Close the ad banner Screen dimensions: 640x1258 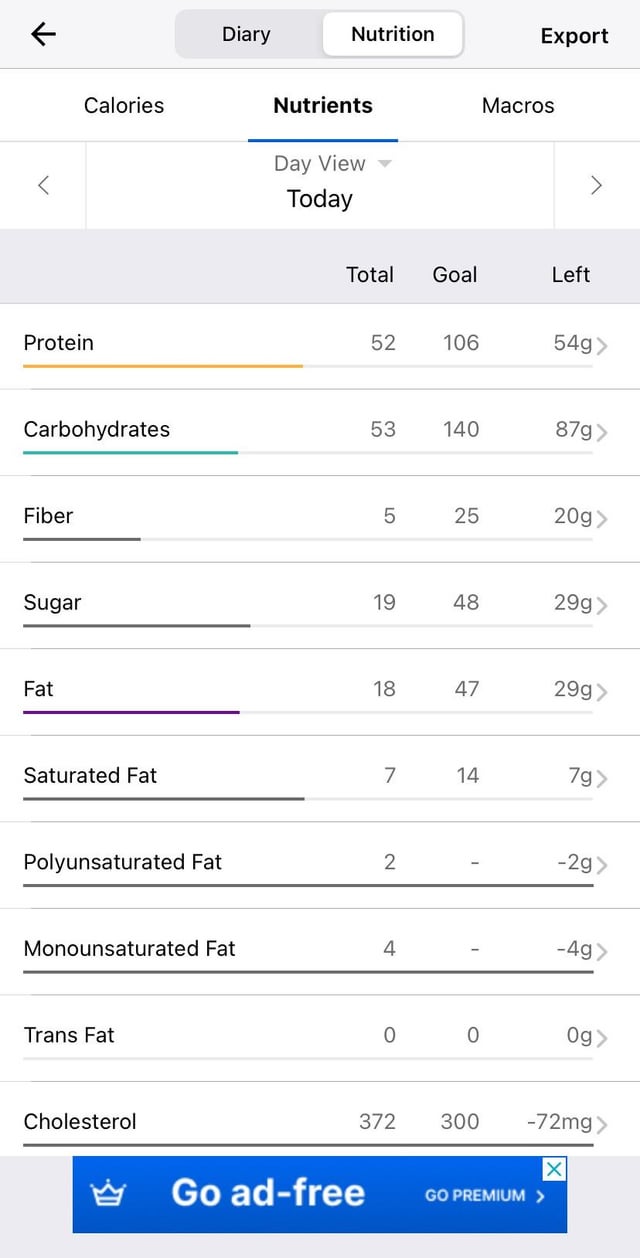point(554,1169)
